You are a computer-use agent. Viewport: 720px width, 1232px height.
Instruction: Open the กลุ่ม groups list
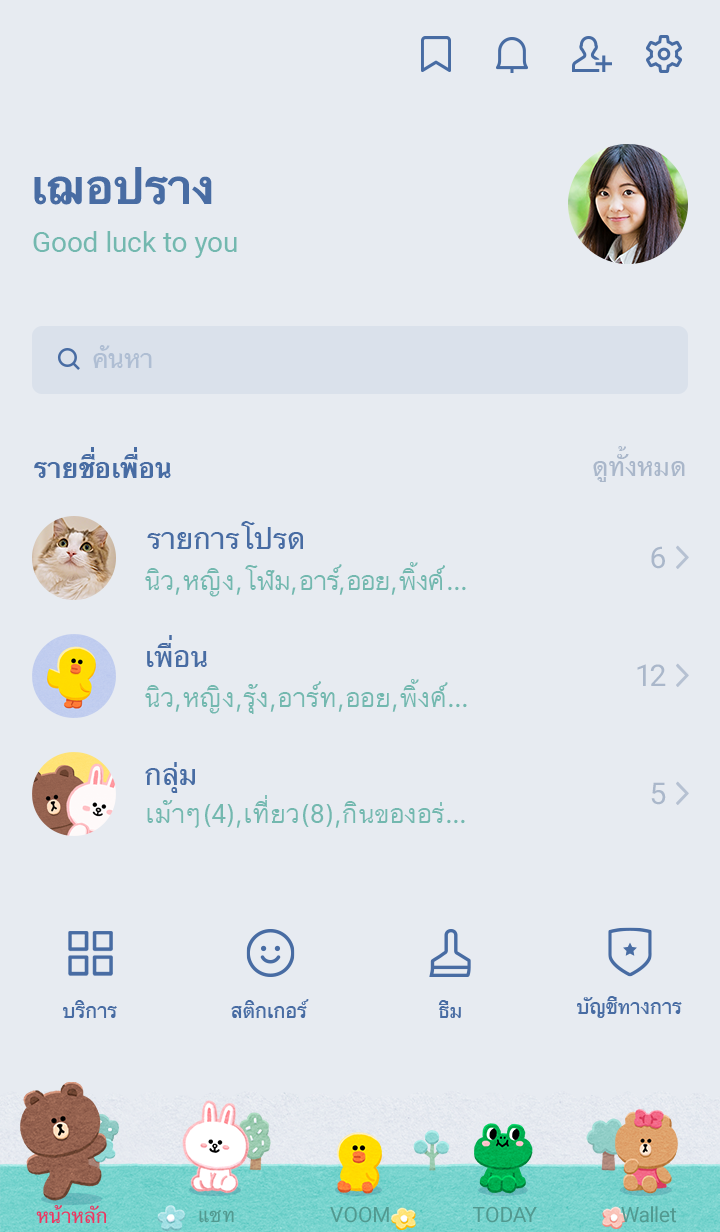[x=360, y=794]
